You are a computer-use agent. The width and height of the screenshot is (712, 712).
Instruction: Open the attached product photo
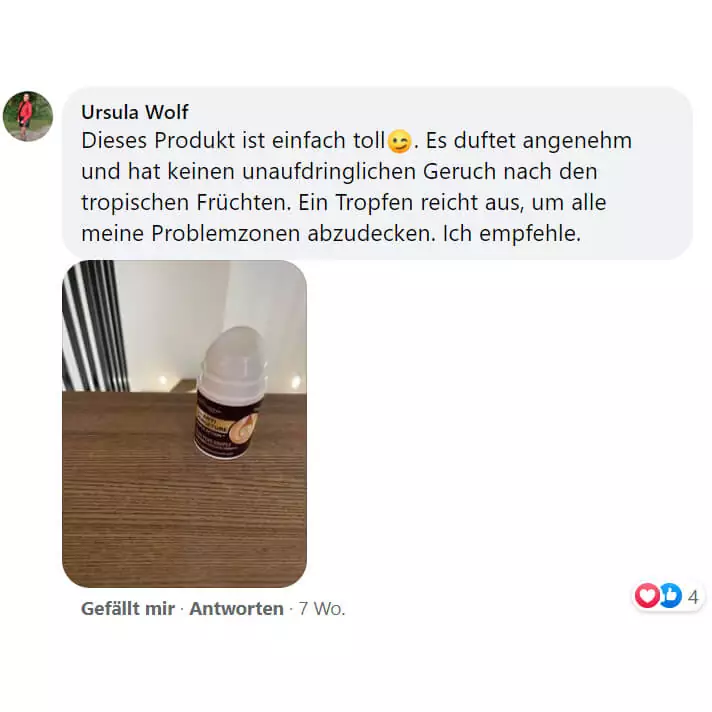click(x=184, y=423)
